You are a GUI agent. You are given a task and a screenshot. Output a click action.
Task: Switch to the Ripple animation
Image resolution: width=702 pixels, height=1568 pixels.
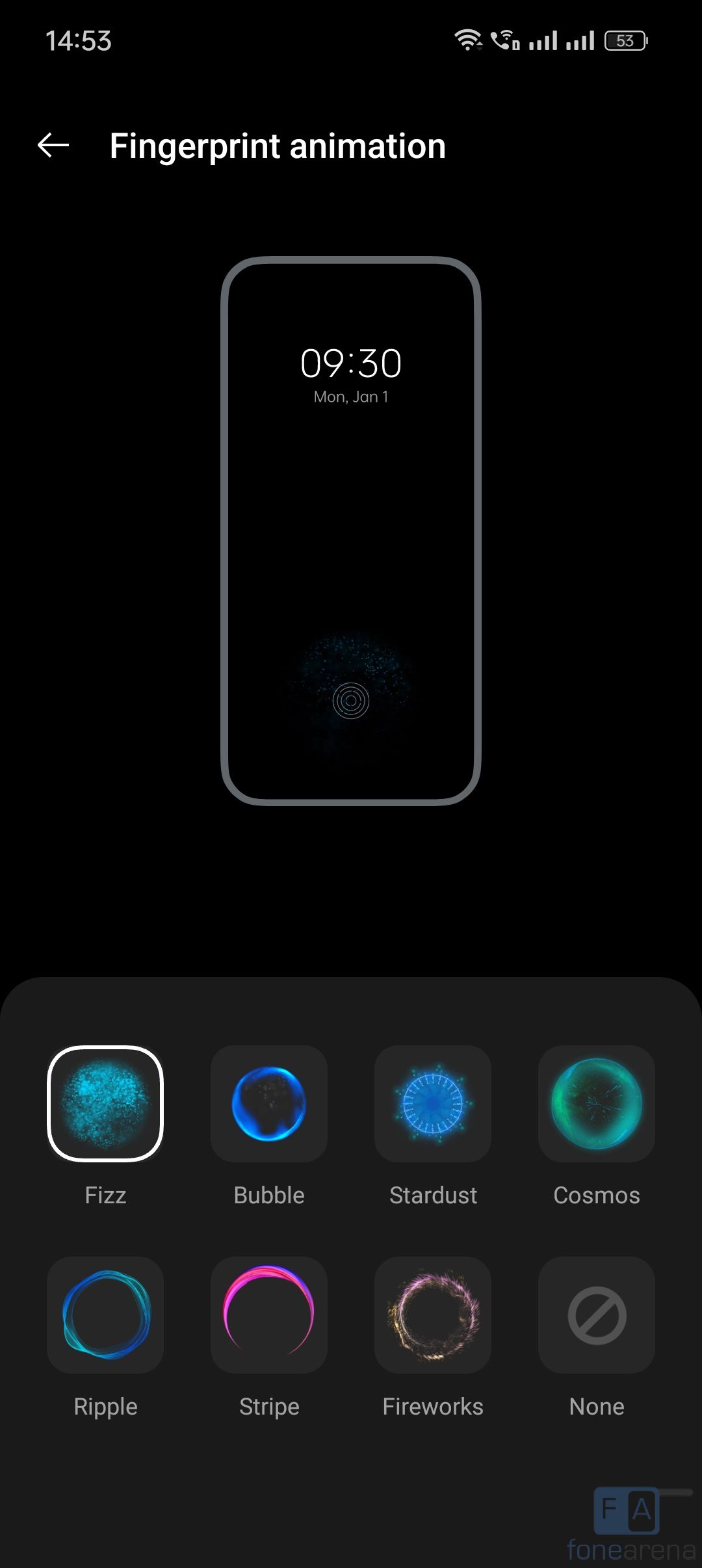coord(105,1314)
